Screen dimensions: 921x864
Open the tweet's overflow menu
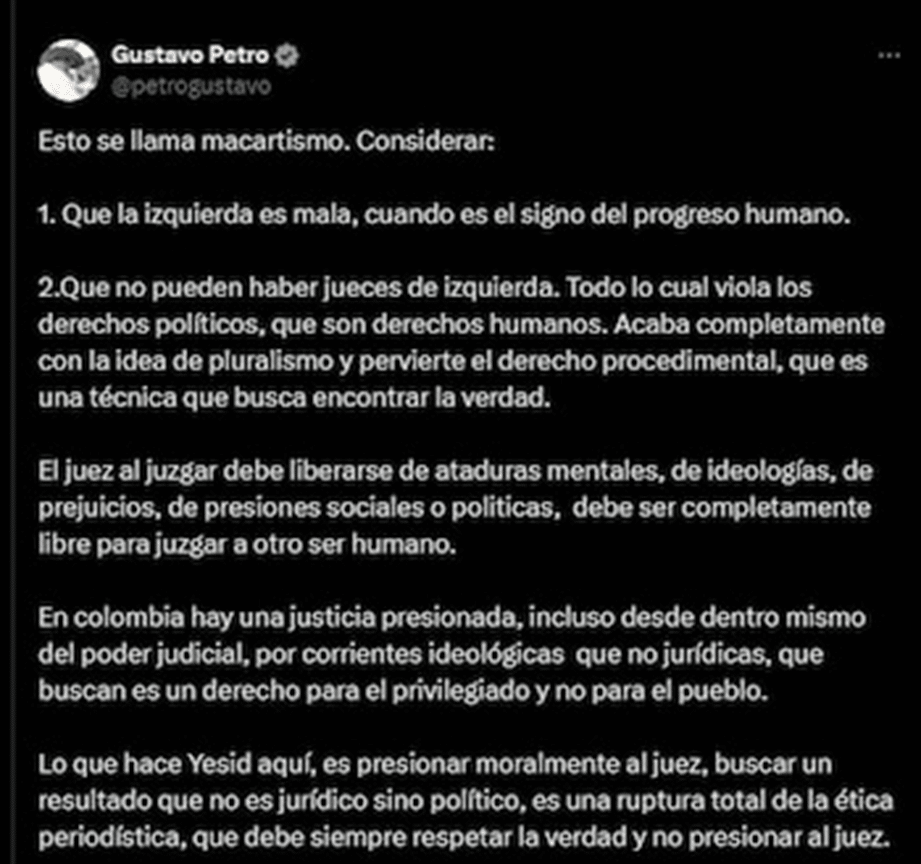coord(888,57)
